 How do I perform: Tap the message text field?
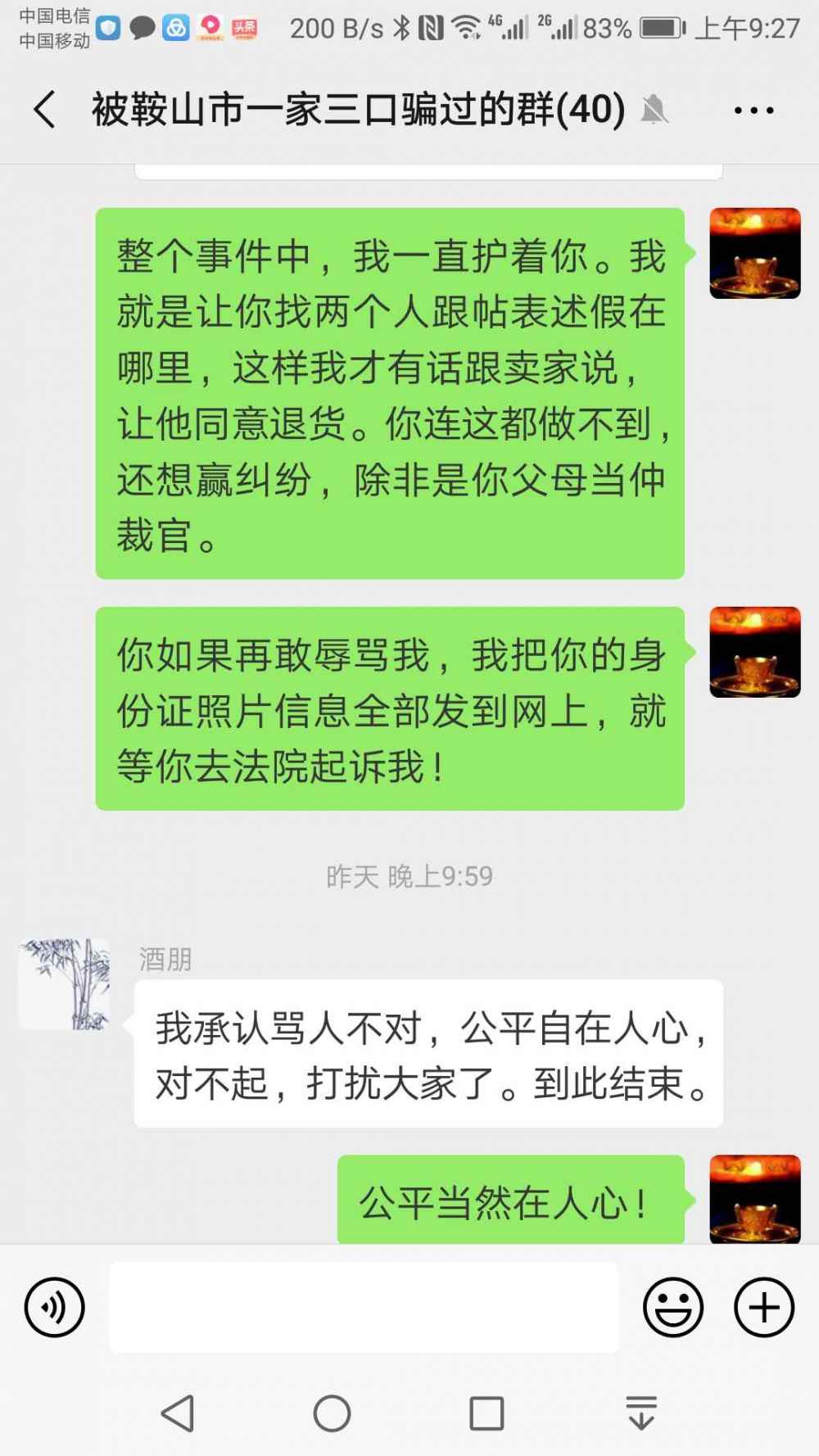tap(364, 1307)
